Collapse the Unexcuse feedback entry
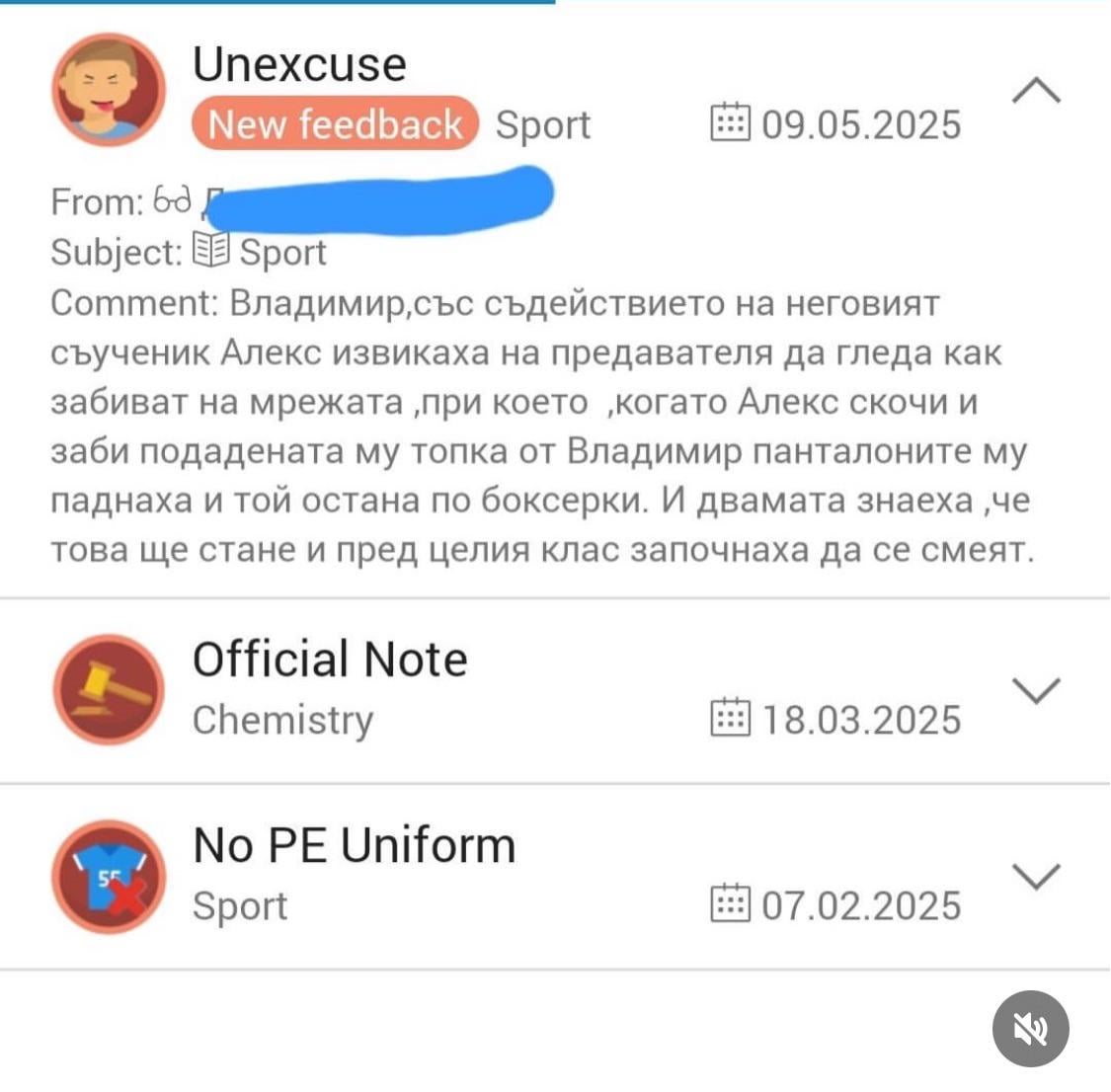Viewport: 1111px width, 1092px height. click(1036, 92)
